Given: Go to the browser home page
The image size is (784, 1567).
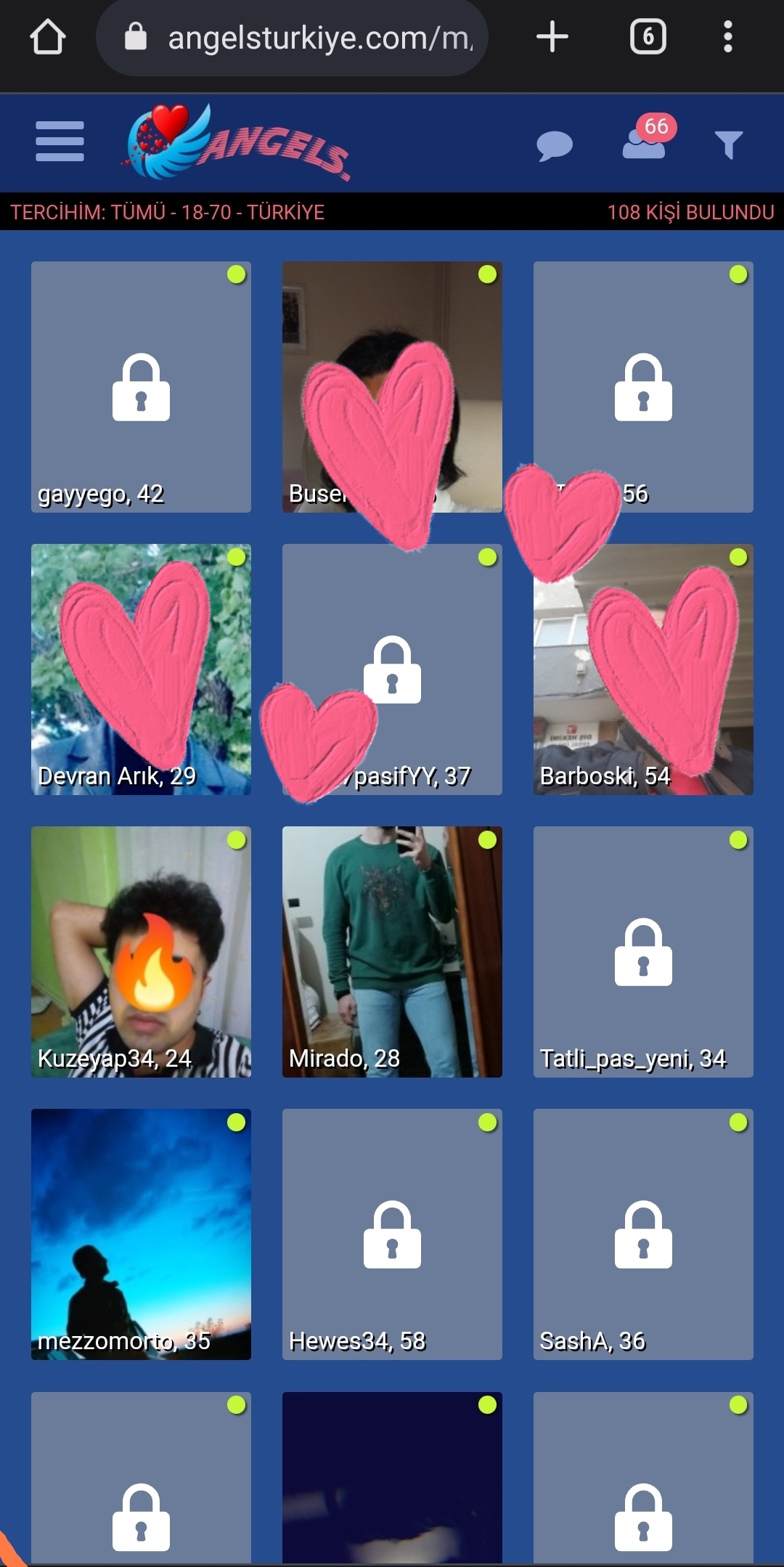Looking at the screenshot, I should tap(48, 37).
